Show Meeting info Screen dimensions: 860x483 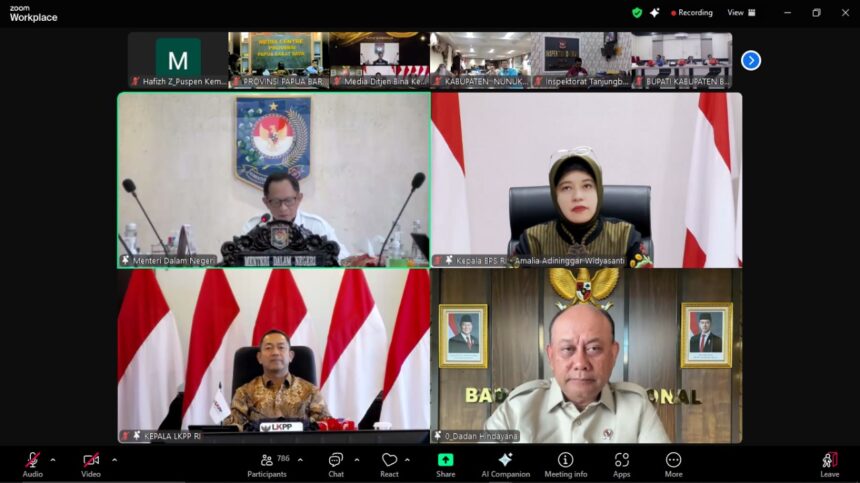click(565, 461)
